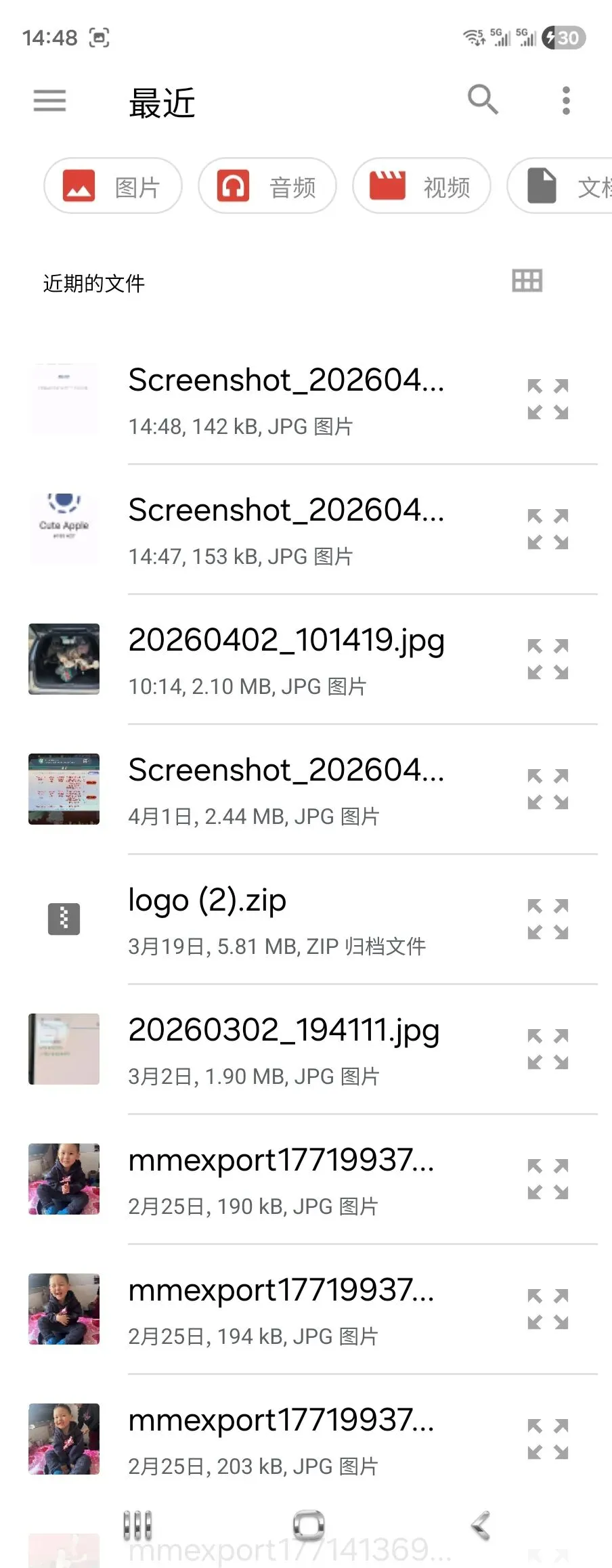Open the 194 kB mmexport image
This screenshot has height=1568, width=612.
pyautogui.click(x=312, y=1310)
